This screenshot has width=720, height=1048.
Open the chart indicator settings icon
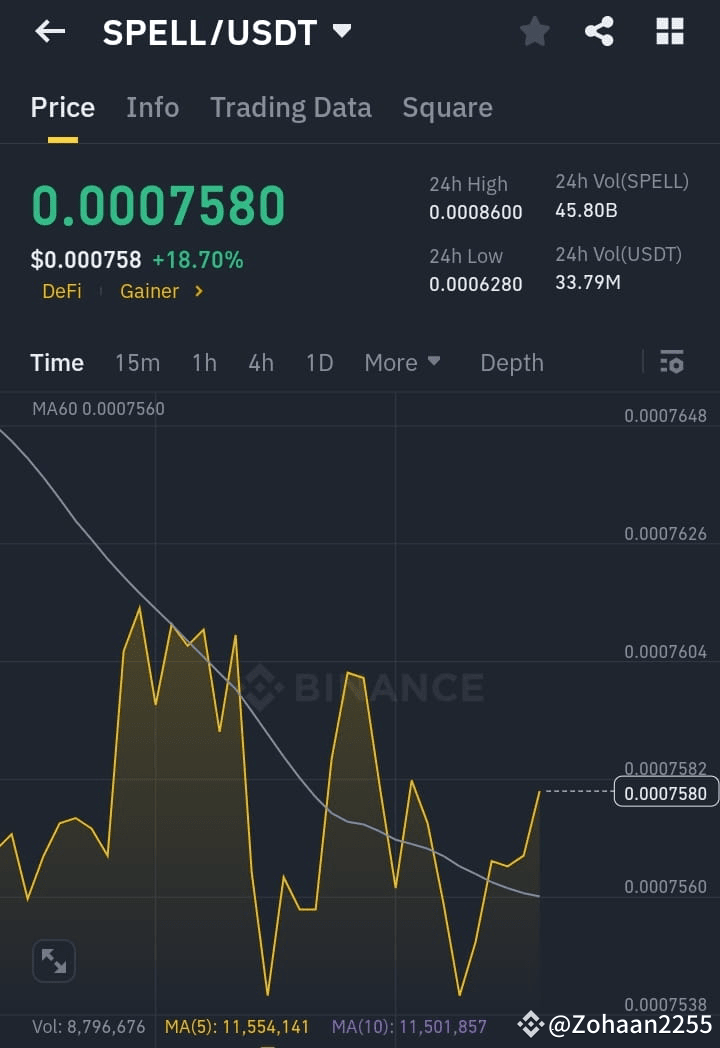pyautogui.click(x=671, y=362)
